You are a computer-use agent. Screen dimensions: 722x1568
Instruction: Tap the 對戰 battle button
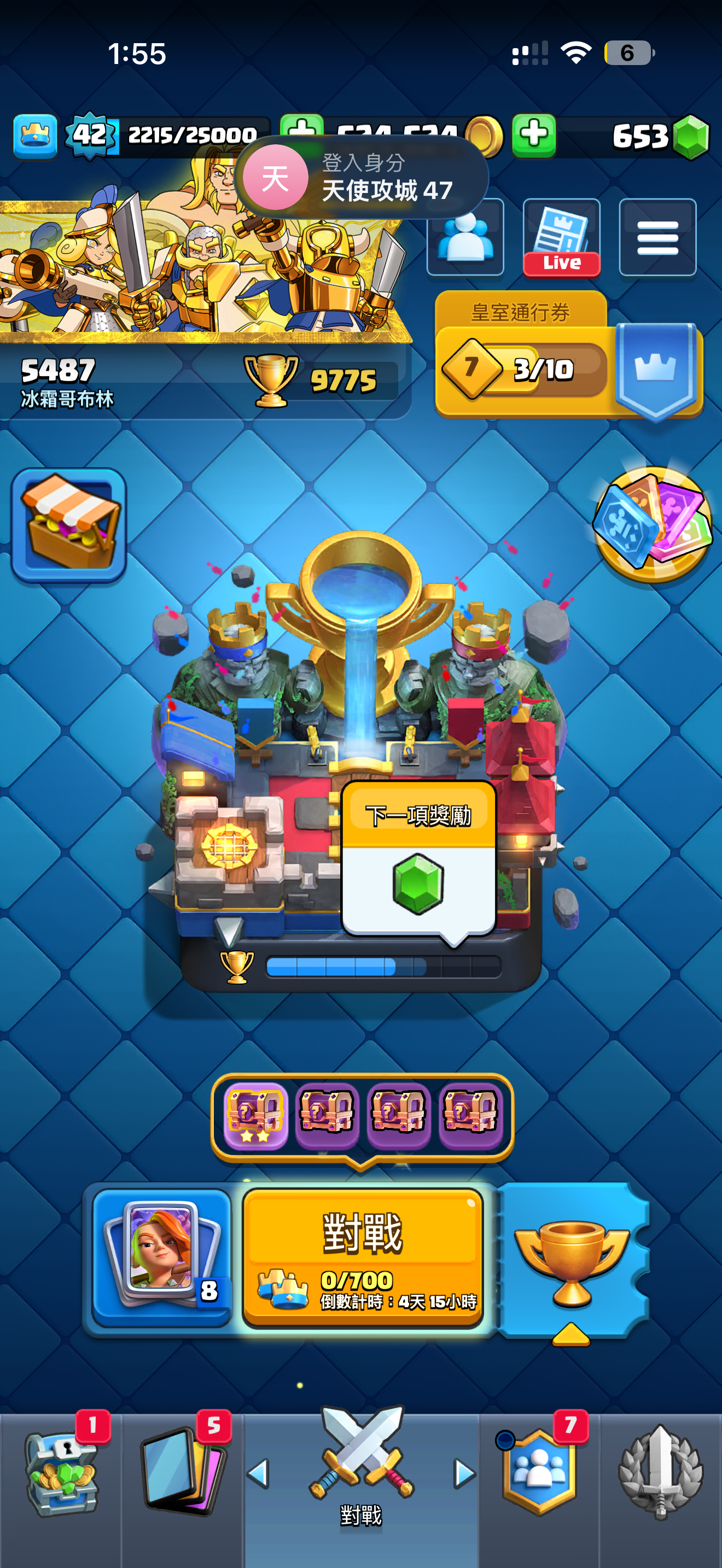pyautogui.click(x=363, y=1257)
